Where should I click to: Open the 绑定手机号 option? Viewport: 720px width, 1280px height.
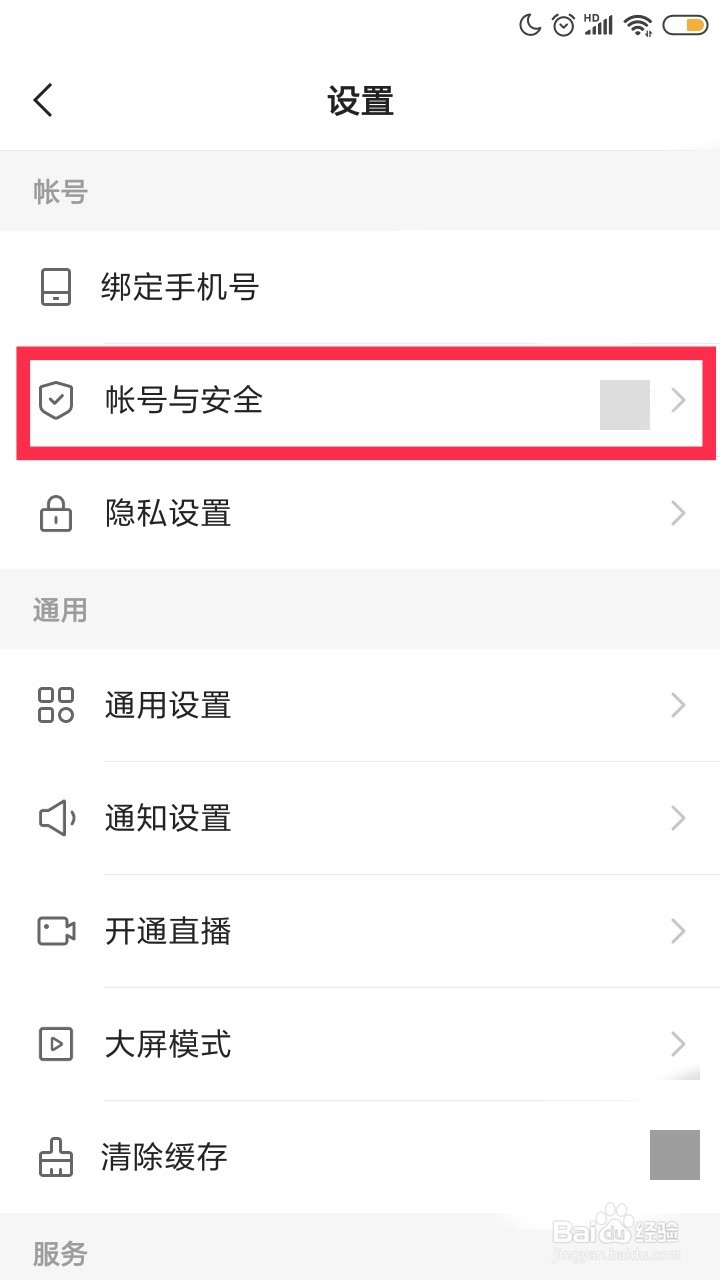[300, 288]
